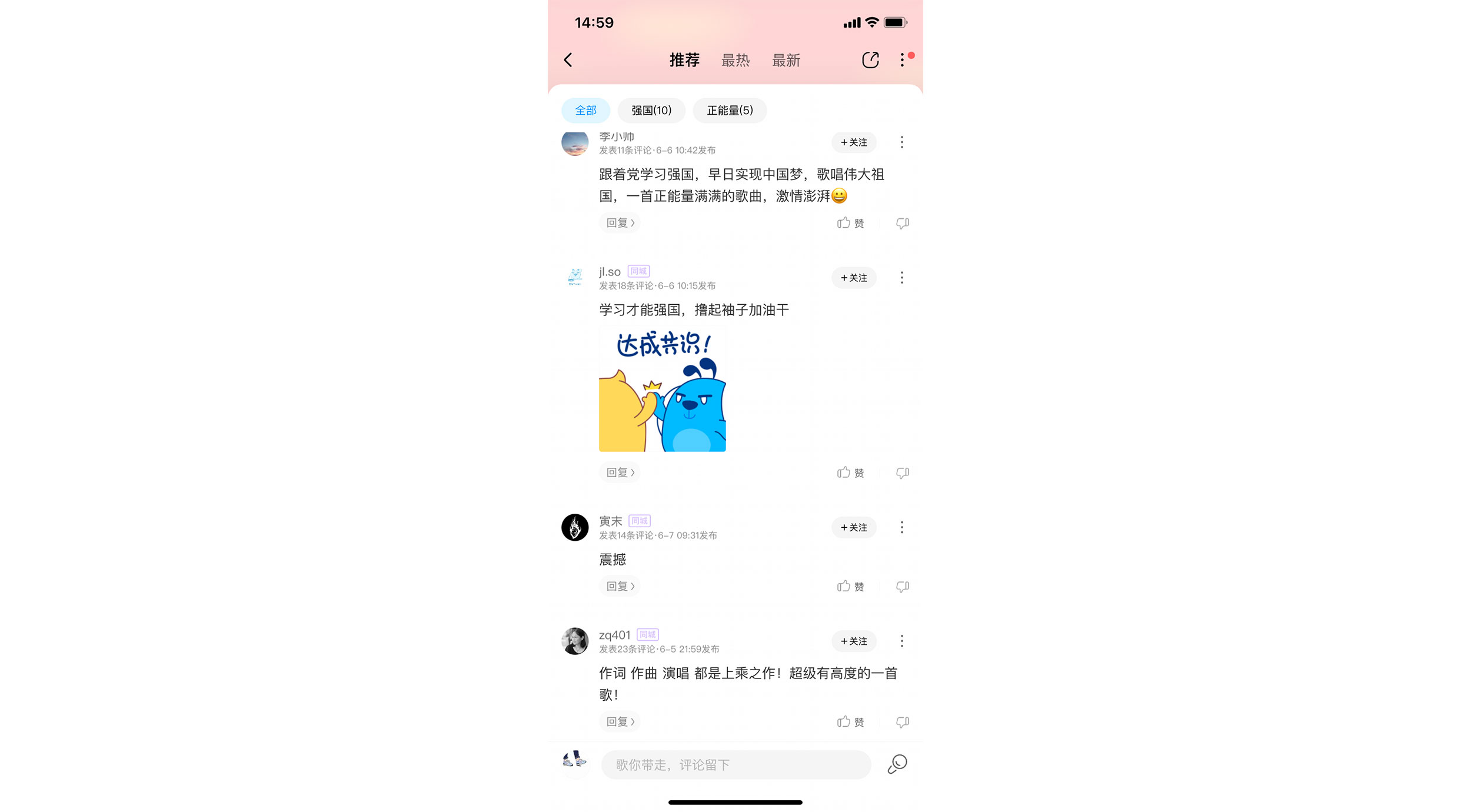Select the 正能量(5) filter chip

click(x=730, y=111)
